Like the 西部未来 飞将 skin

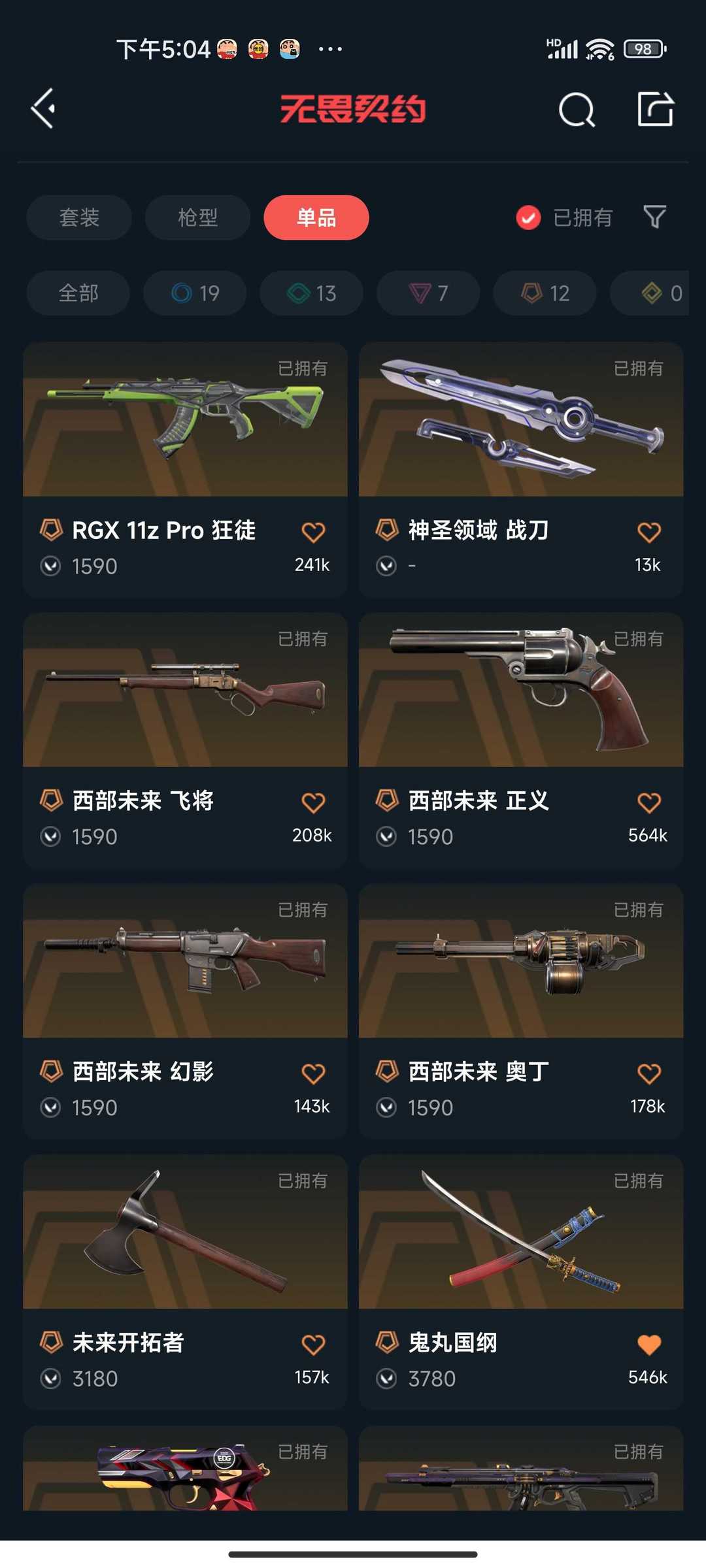point(313,803)
